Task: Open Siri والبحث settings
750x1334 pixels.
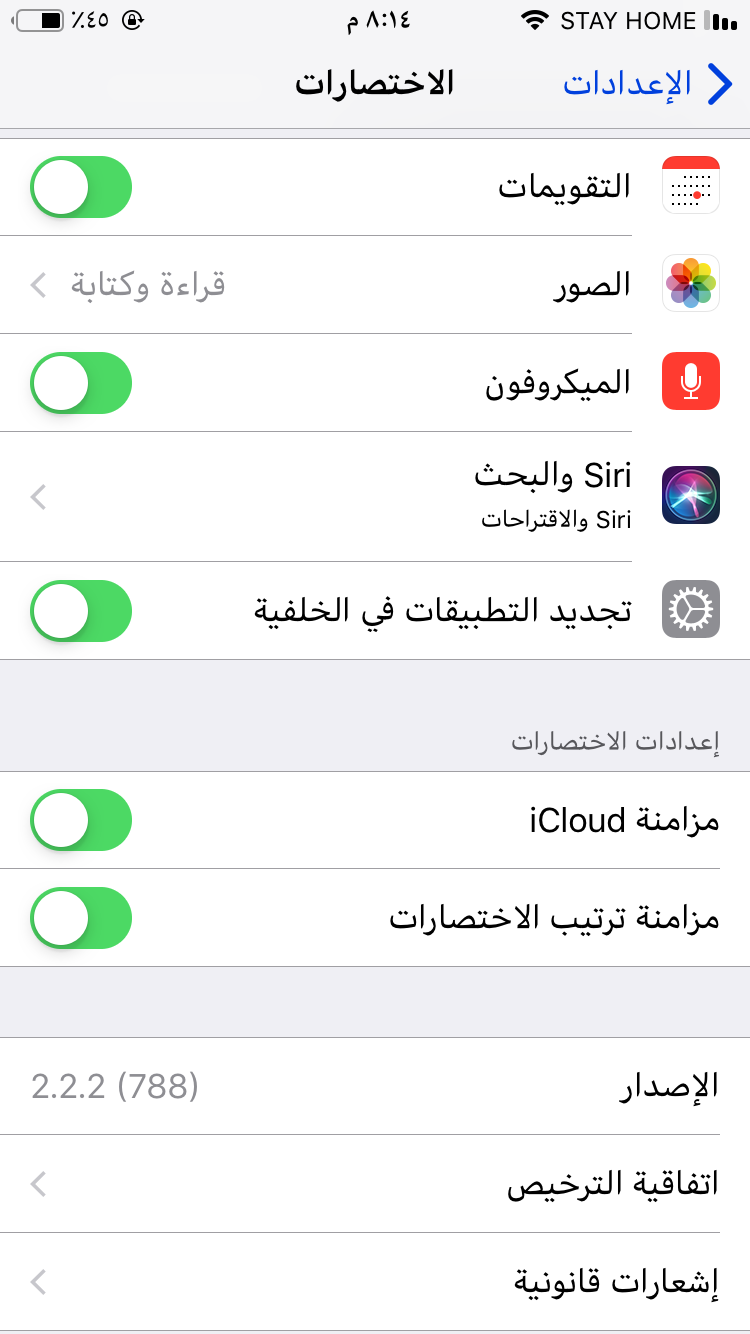Action: pyautogui.click(x=375, y=496)
